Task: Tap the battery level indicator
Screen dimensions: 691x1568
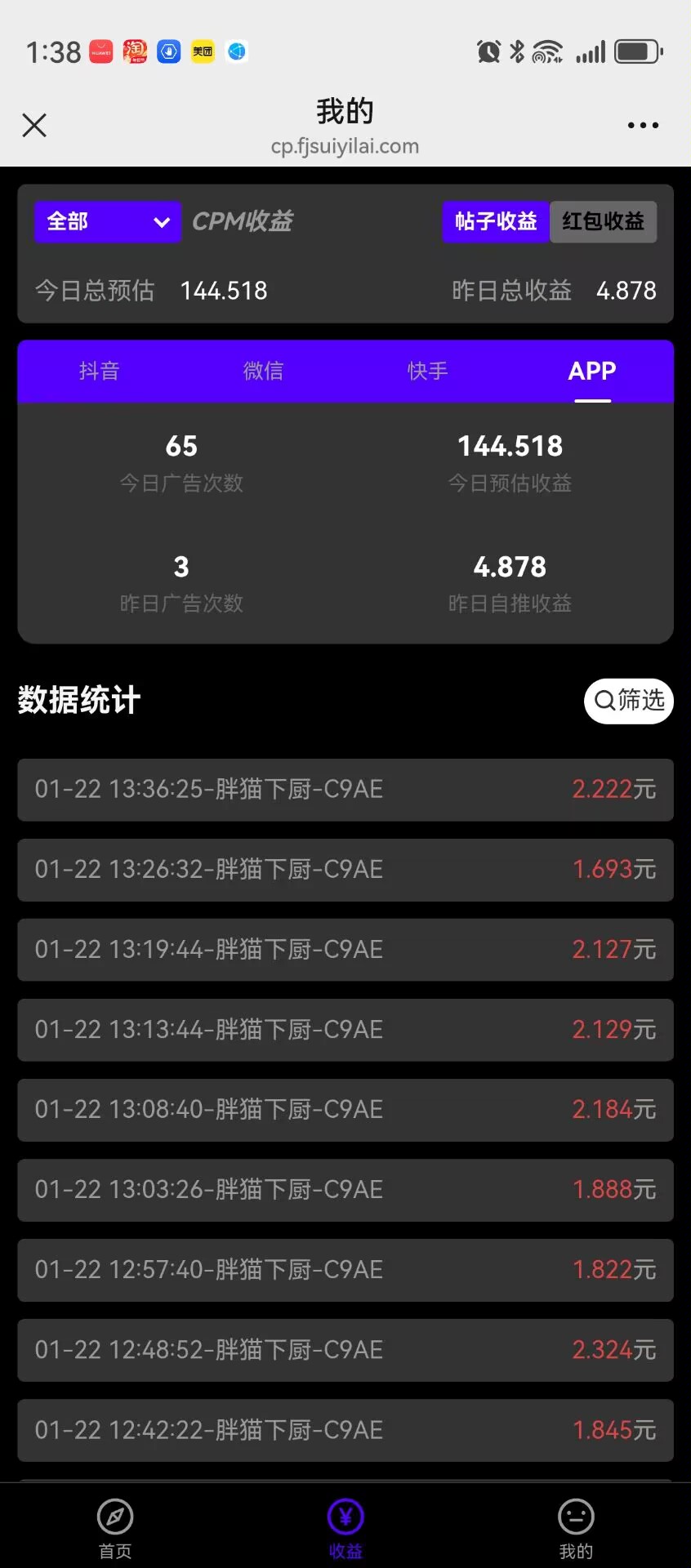Action: tap(638, 51)
